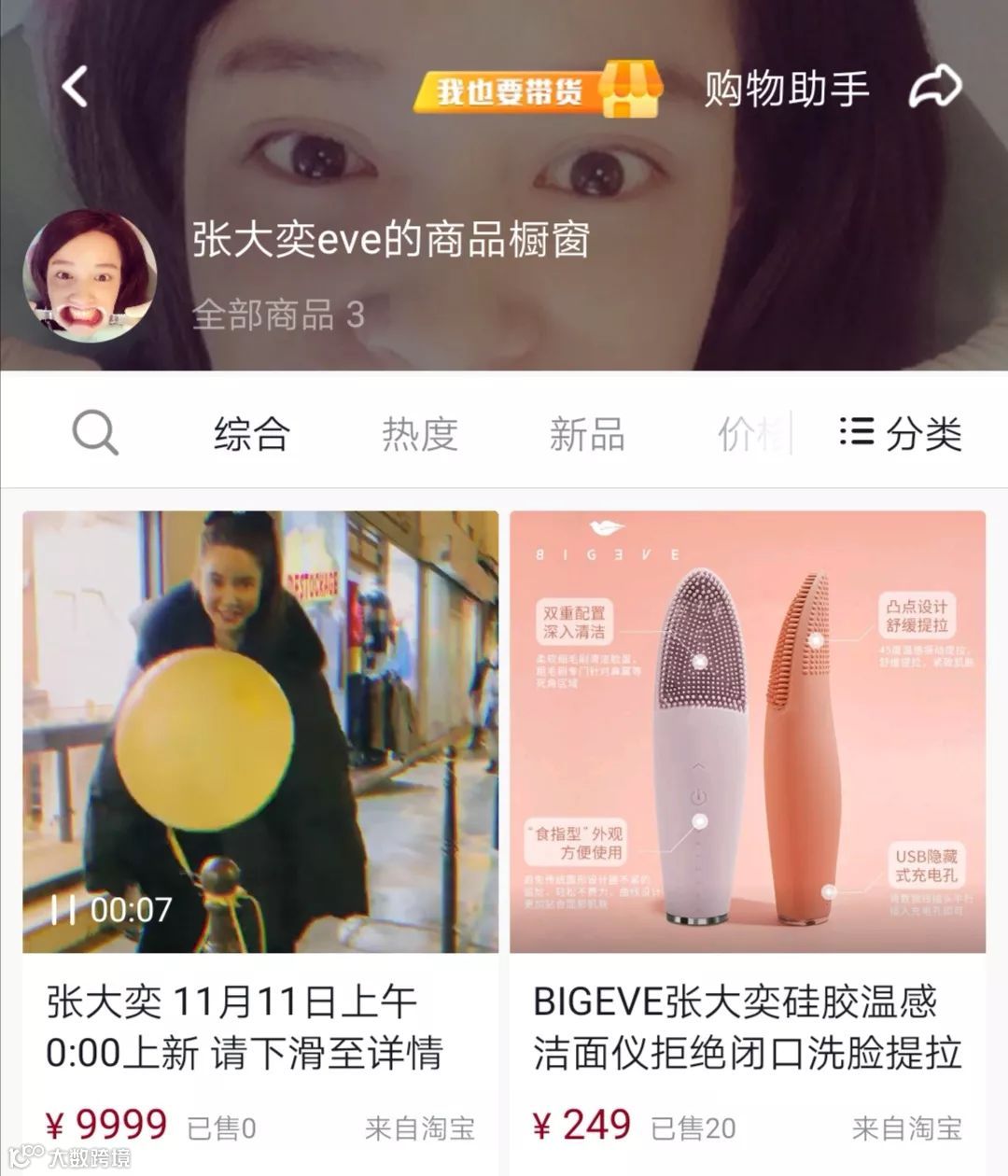Expand the 分类 category panel
Image resolution: width=1008 pixels, height=1176 pixels.
[922, 432]
